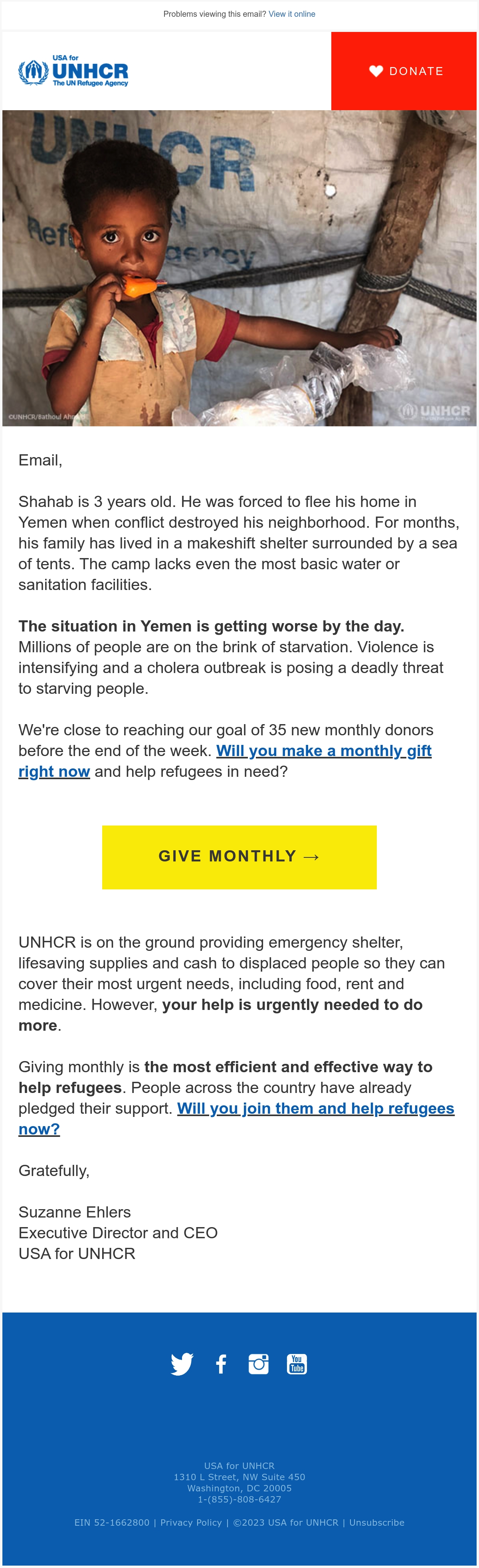The height and width of the screenshot is (1568, 479).
Task: Open the YouTube channel icon
Action: [297, 1364]
